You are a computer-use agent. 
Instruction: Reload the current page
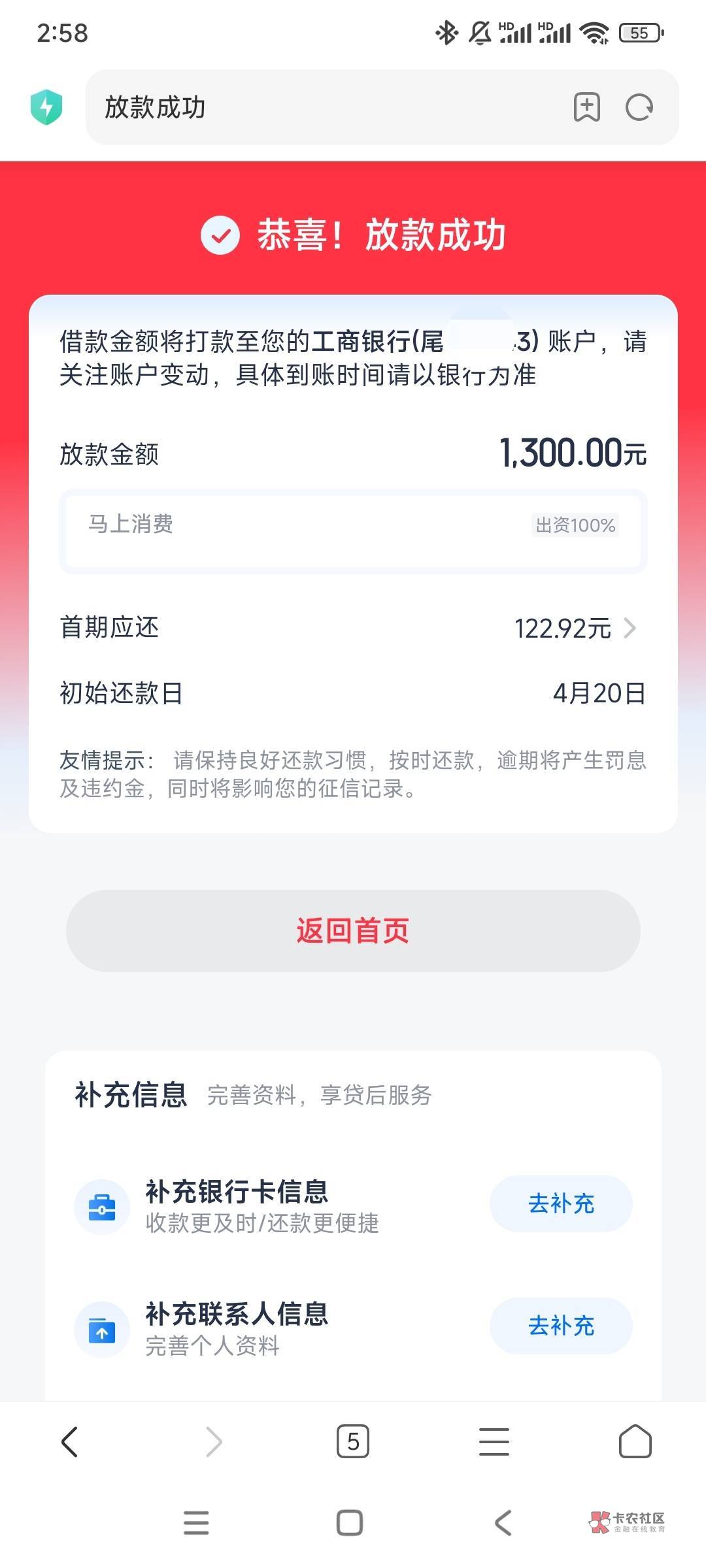tap(639, 107)
